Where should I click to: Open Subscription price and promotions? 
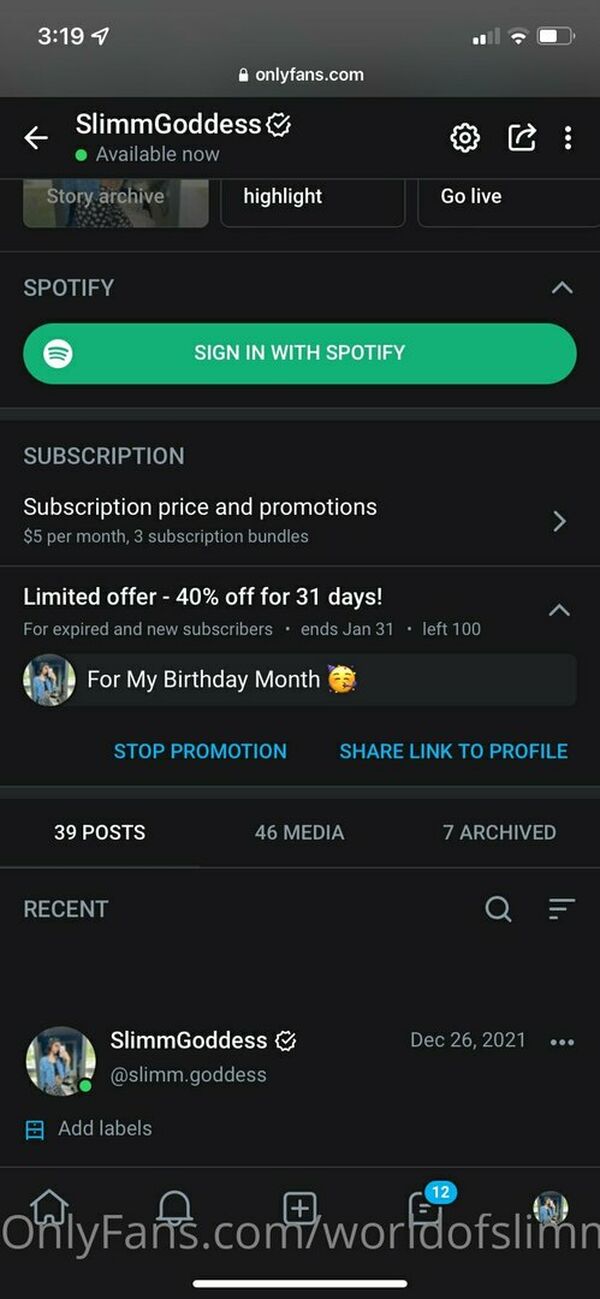(300, 520)
